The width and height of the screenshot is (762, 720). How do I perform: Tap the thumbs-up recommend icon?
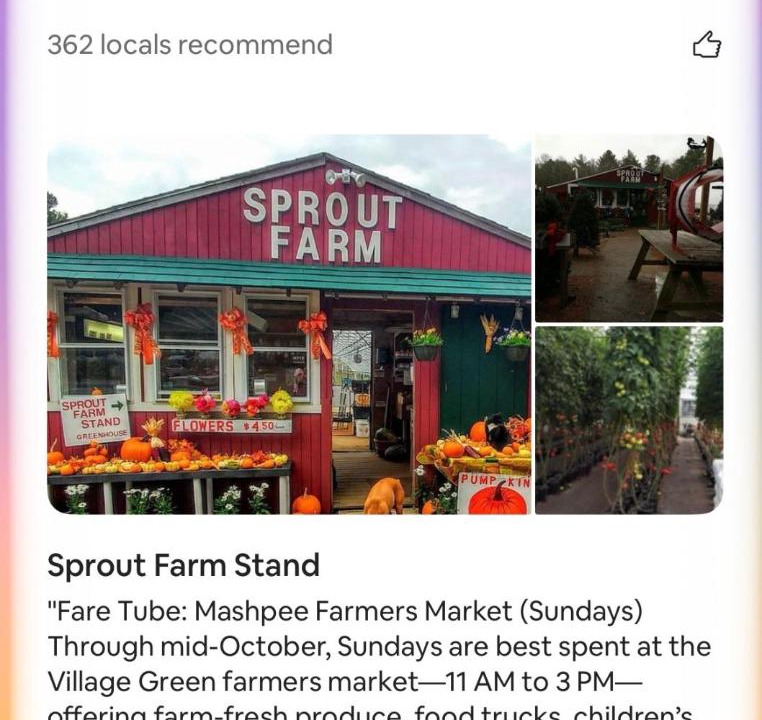coord(707,45)
